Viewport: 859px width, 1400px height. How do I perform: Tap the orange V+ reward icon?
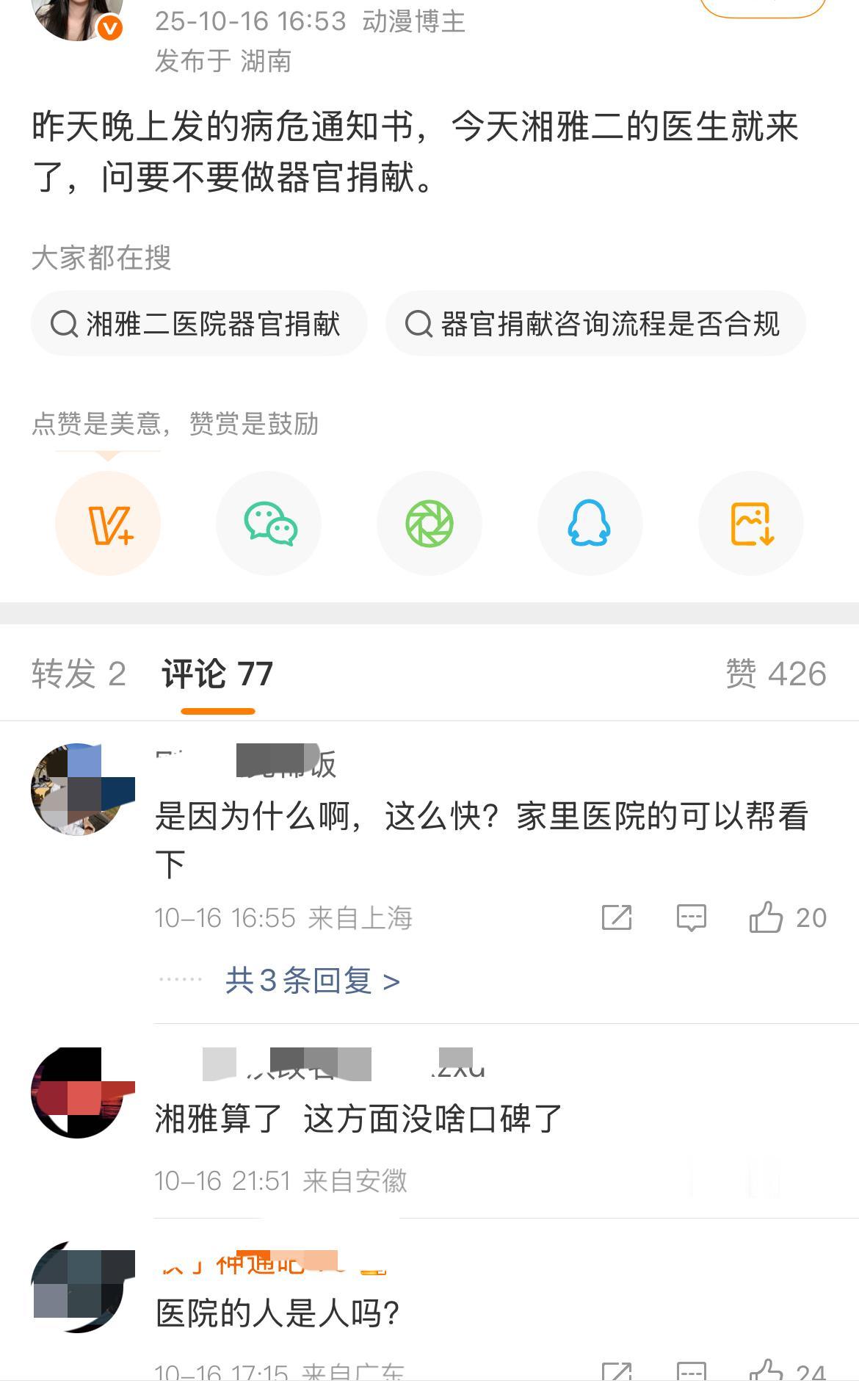(x=108, y=524)
